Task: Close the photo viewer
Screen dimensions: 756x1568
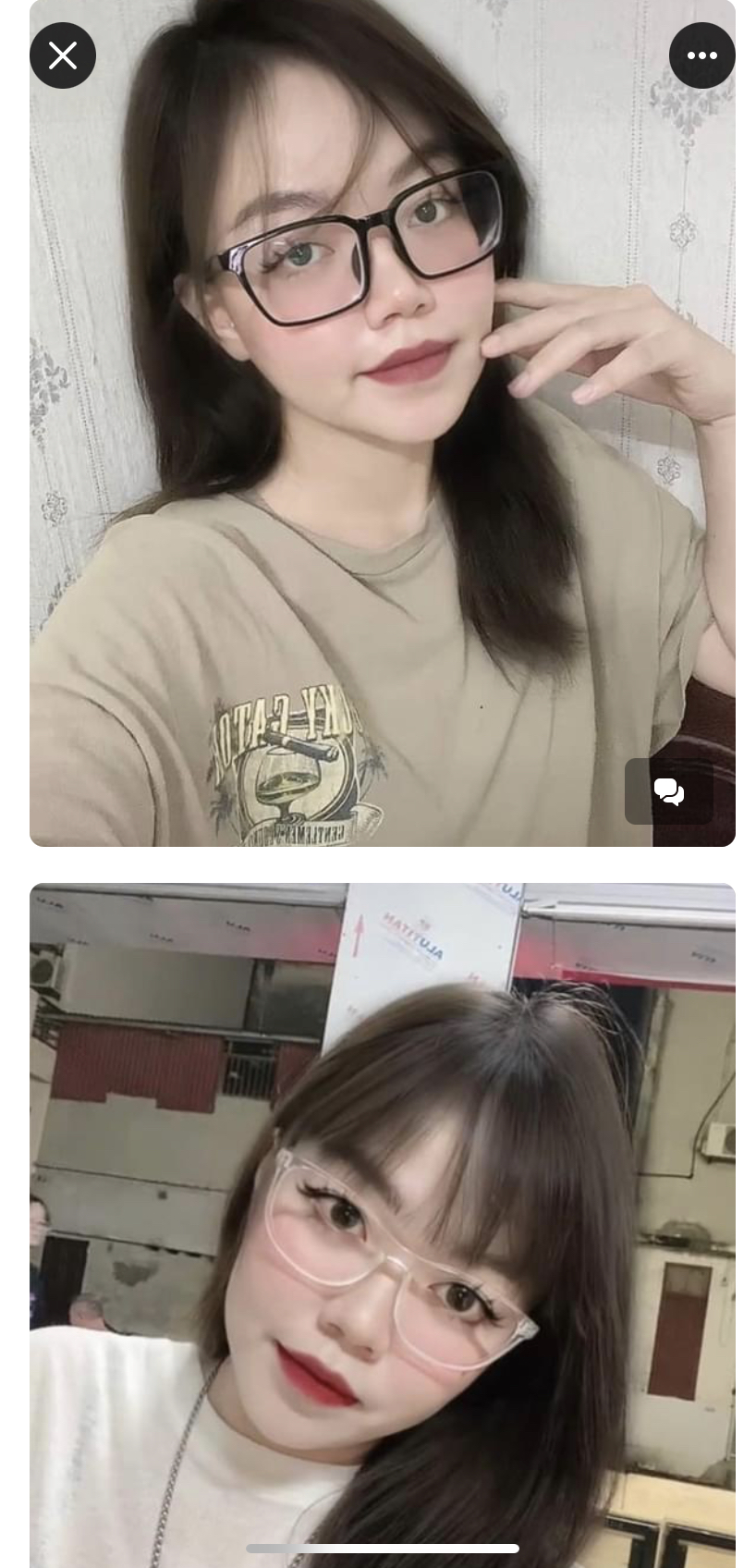Action: click(63, 55)
